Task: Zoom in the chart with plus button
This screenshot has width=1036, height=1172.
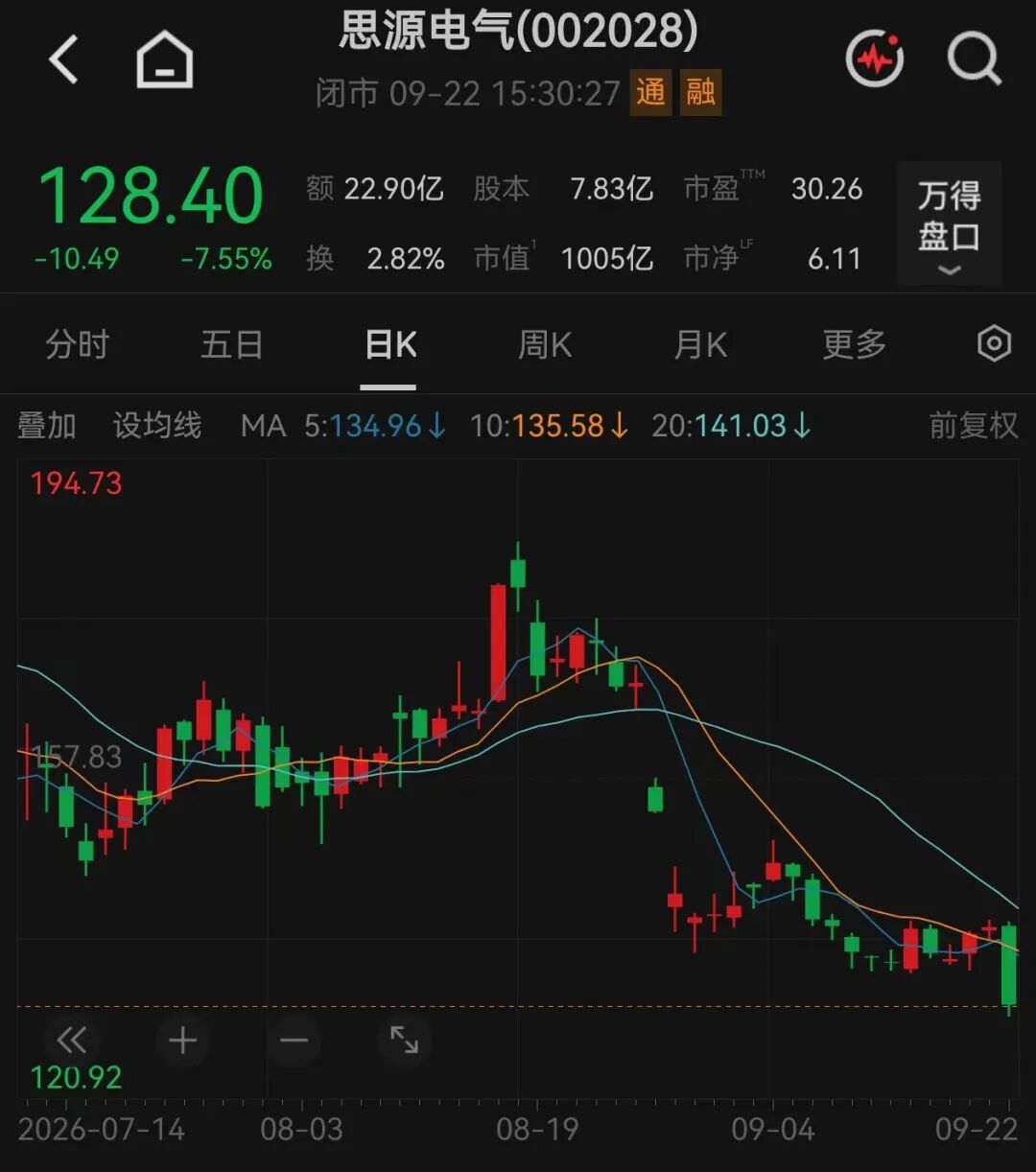Action: [x=182, y=1041]
